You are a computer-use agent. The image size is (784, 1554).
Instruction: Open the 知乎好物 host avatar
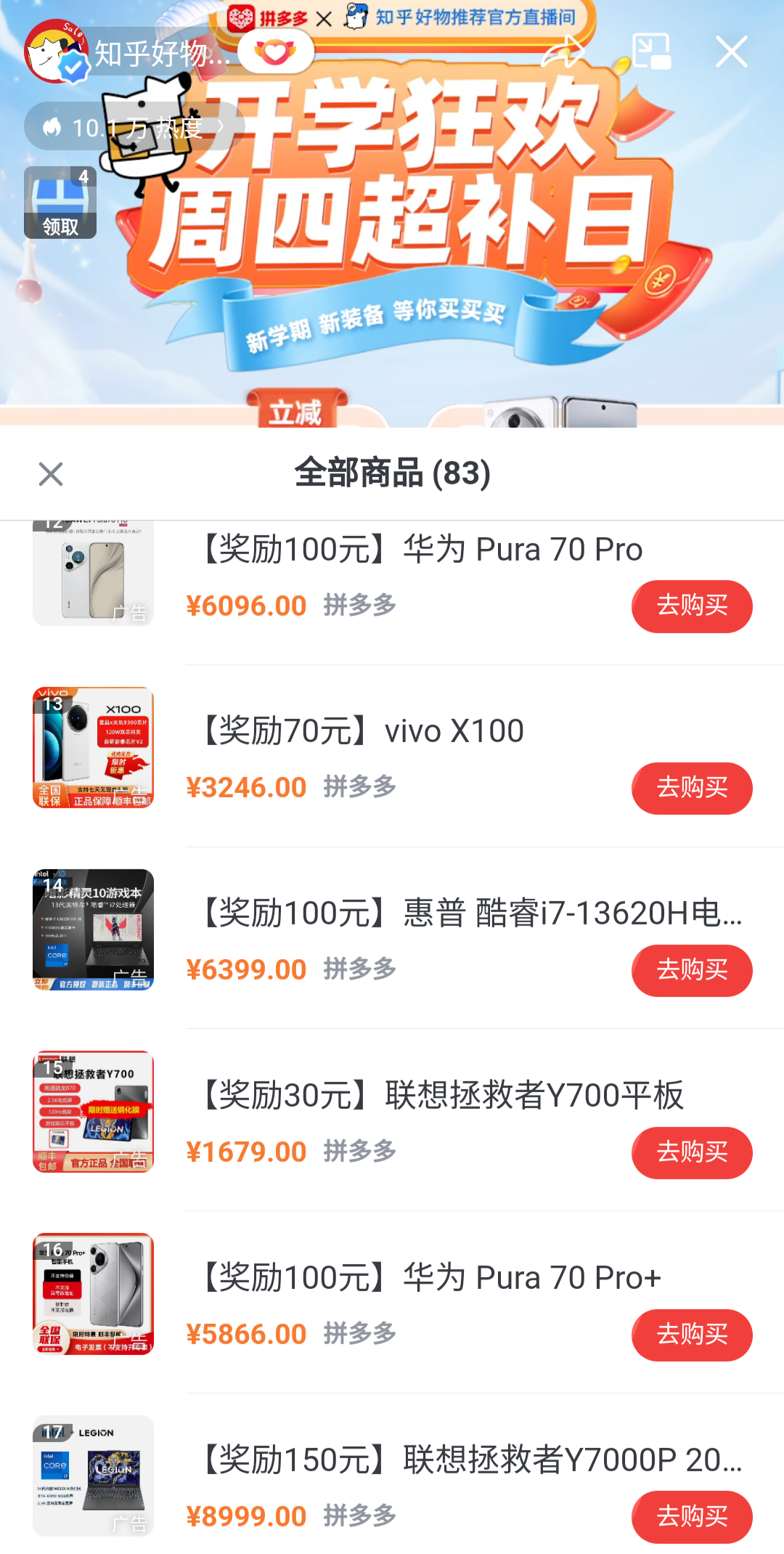pos(54,52)
